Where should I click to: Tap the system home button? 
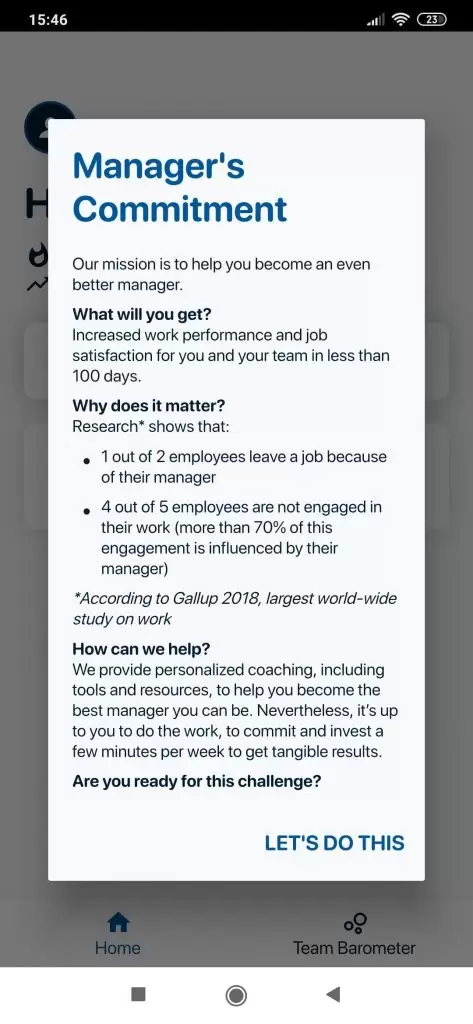tap(236, 995)
